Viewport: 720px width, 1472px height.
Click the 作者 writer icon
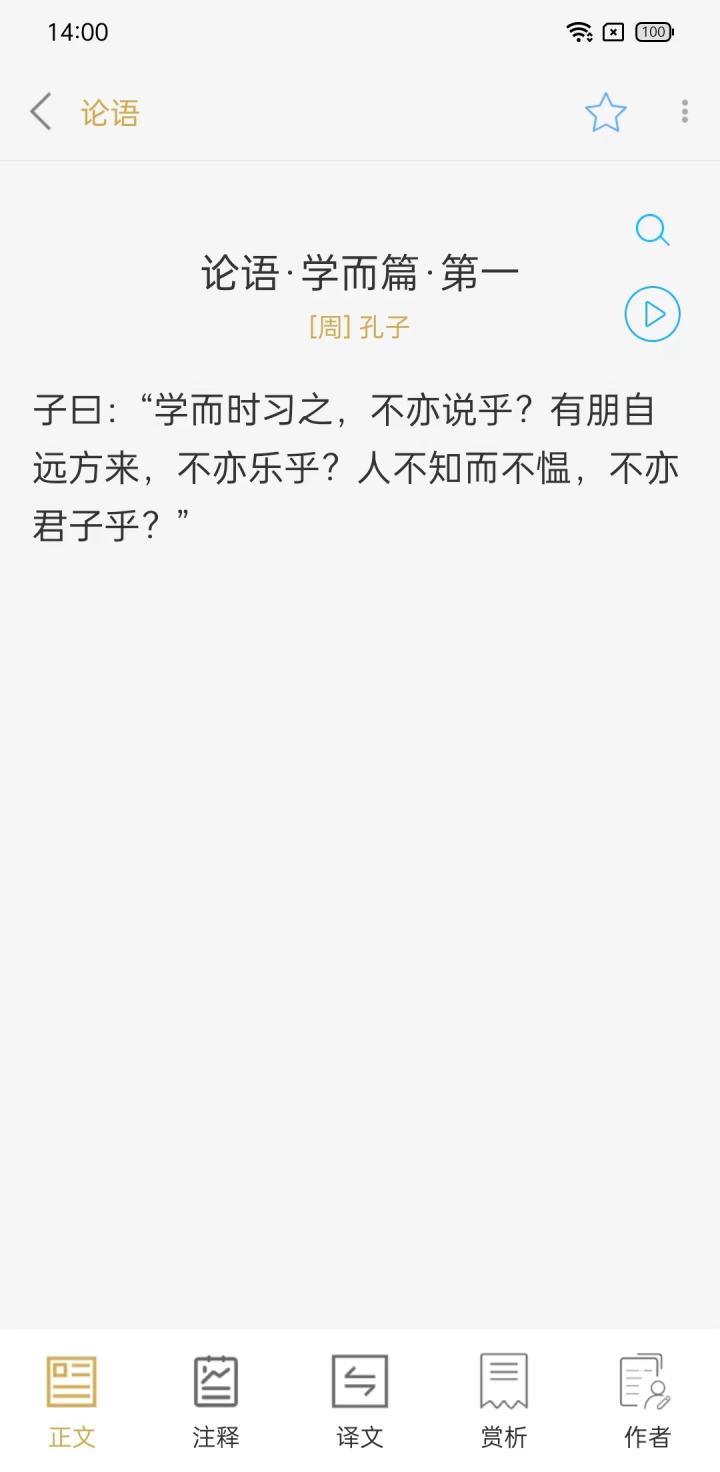tap(647, 1381)
